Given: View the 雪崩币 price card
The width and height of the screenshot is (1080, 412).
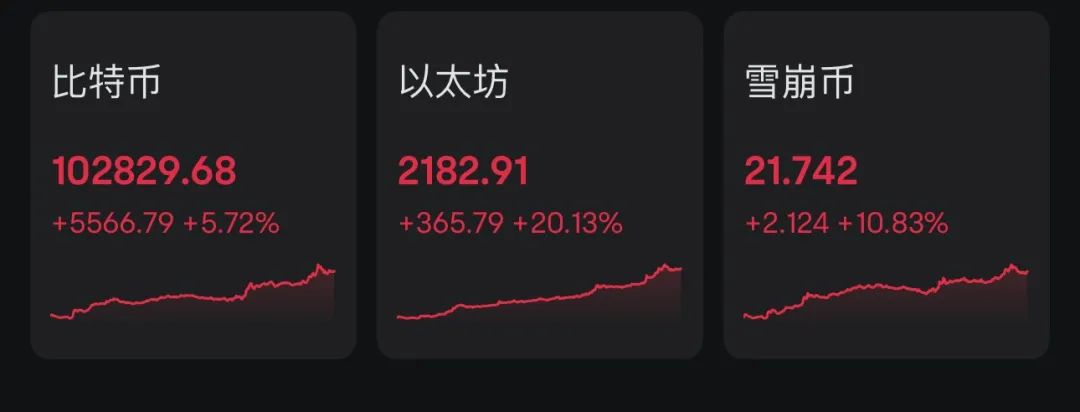Looking at the screenshot, I should pos(886,185).
